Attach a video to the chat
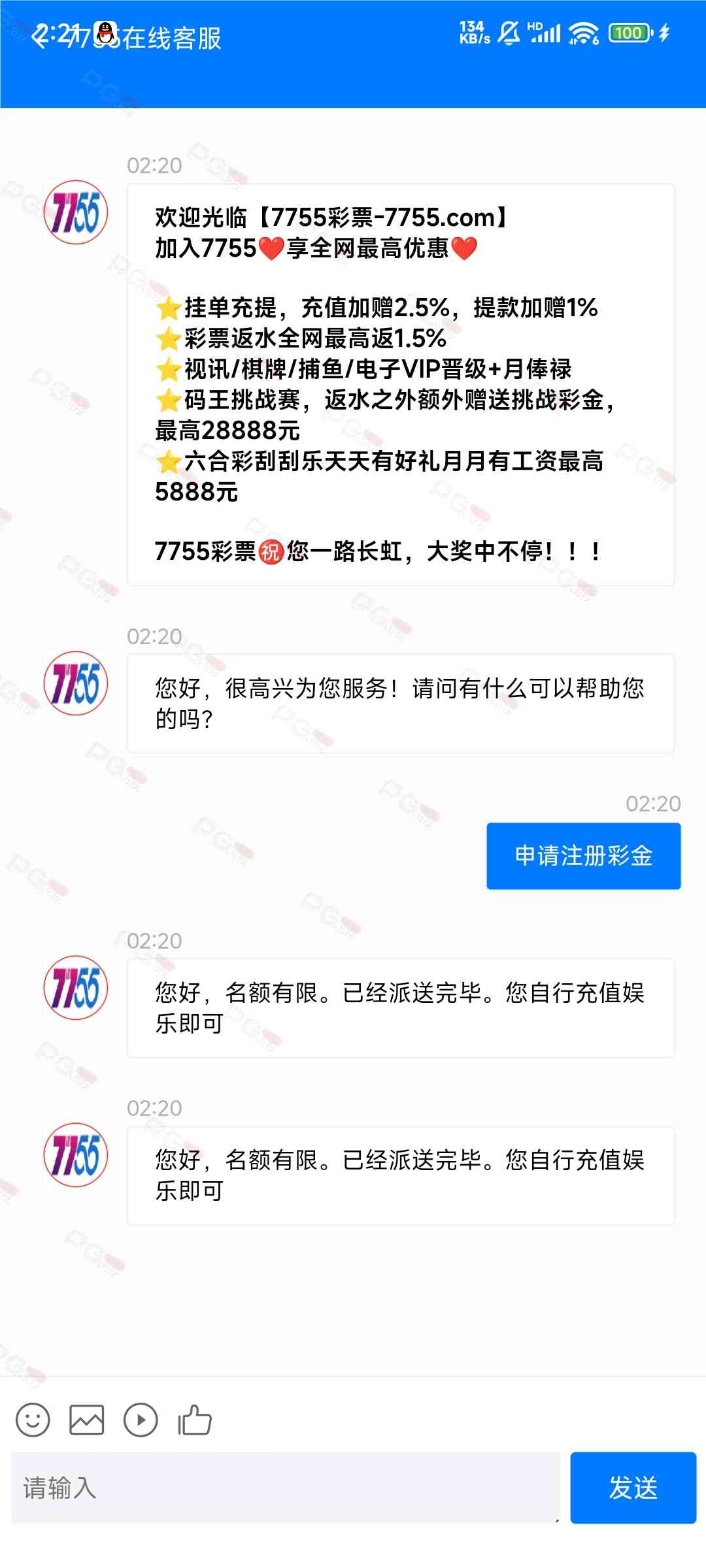Image resolution: width=706 pixels, height=1568 pixels. (141, 1420)
